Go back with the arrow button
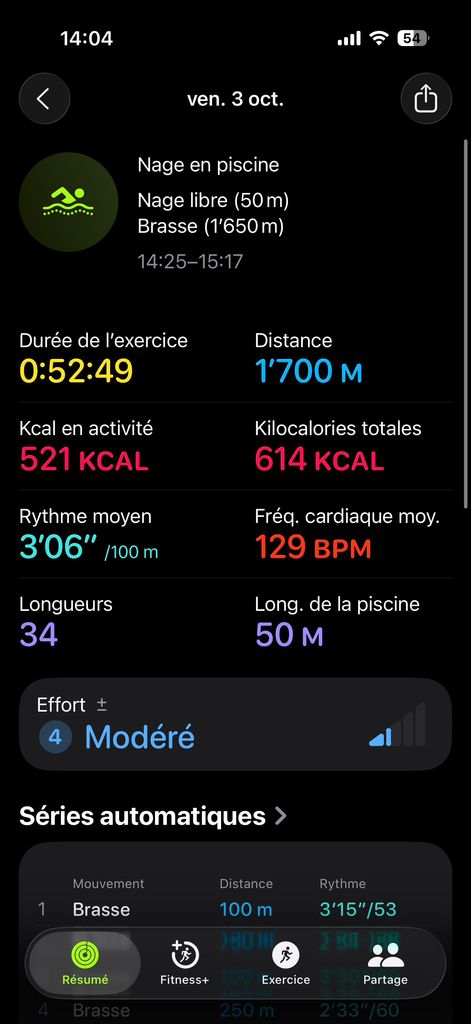The width and height of the screenshot is (471, 1024). 44,99
